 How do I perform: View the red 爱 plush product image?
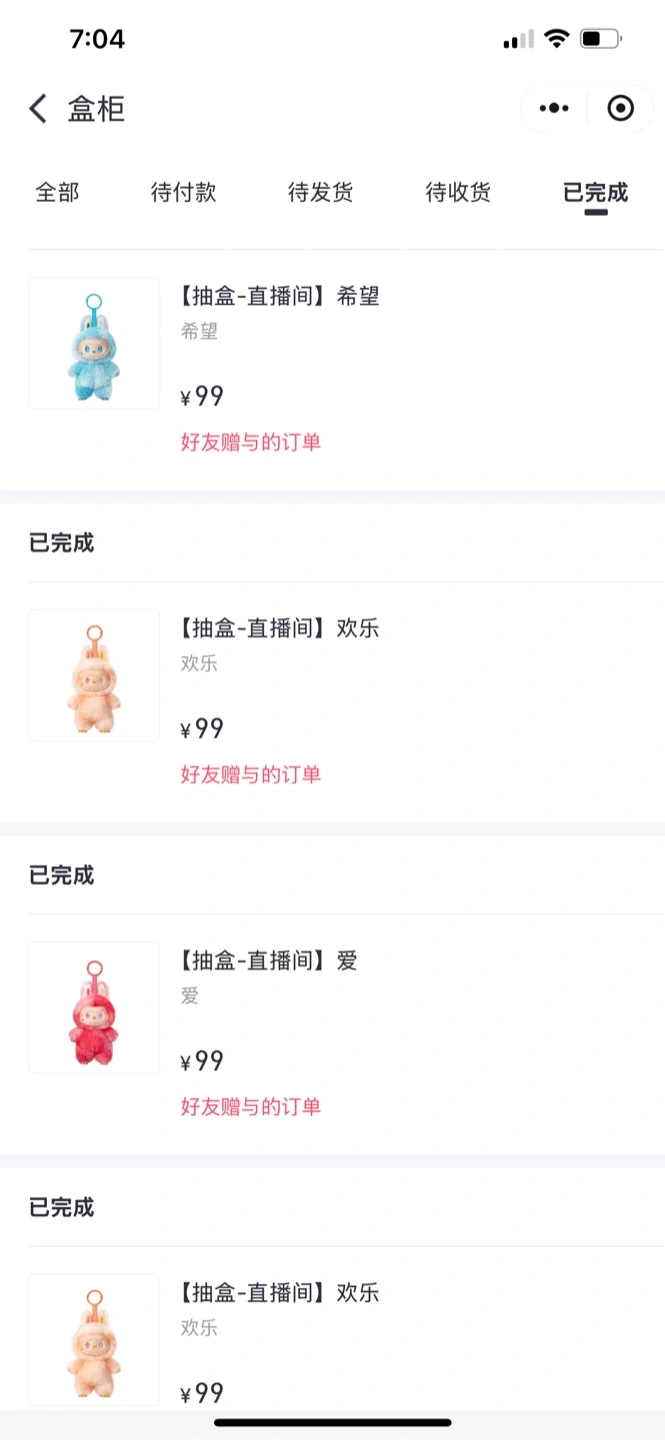tap(94, 1007)
